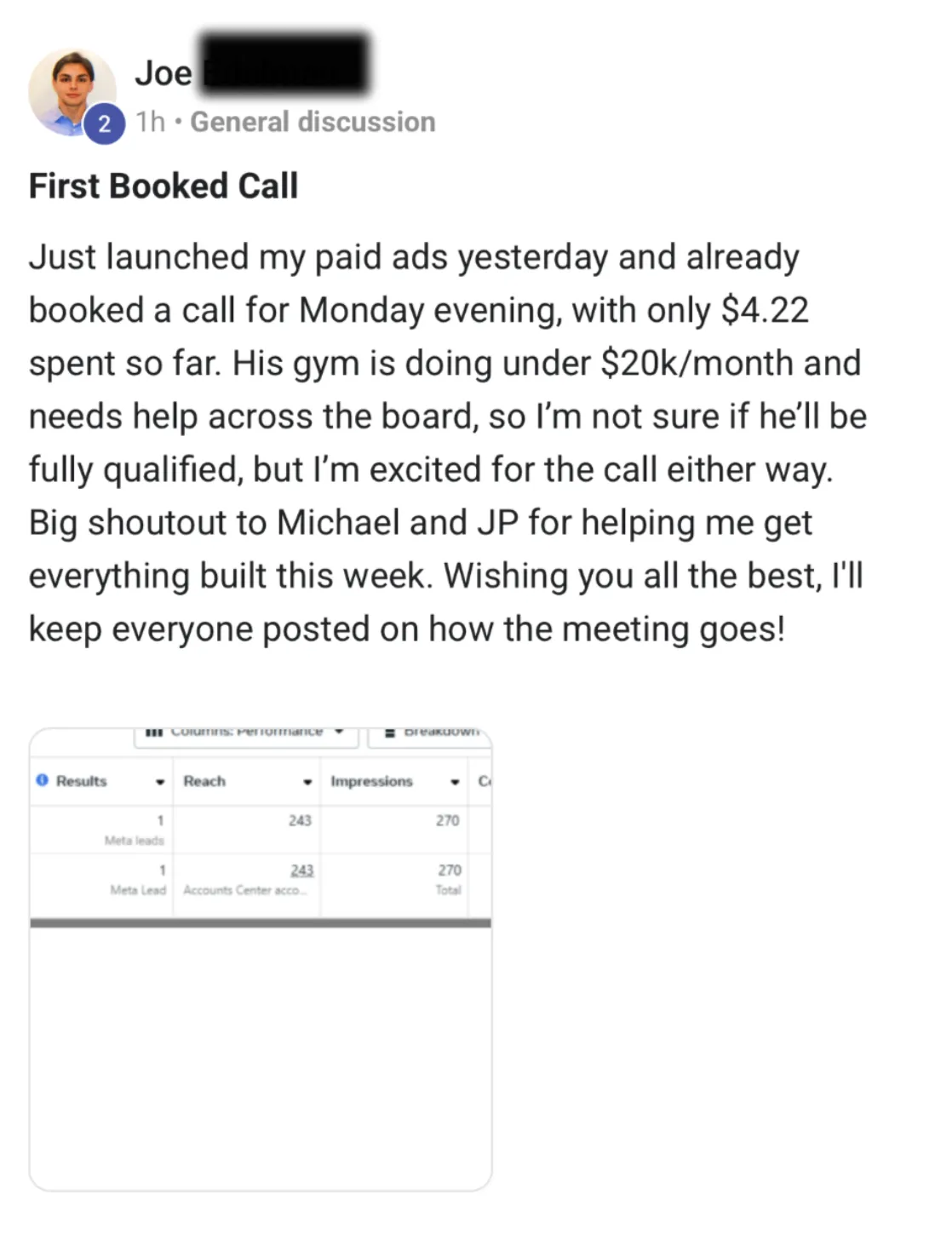Open the attached ad results screenshot
952x1235 pixels.
(261, 958)
